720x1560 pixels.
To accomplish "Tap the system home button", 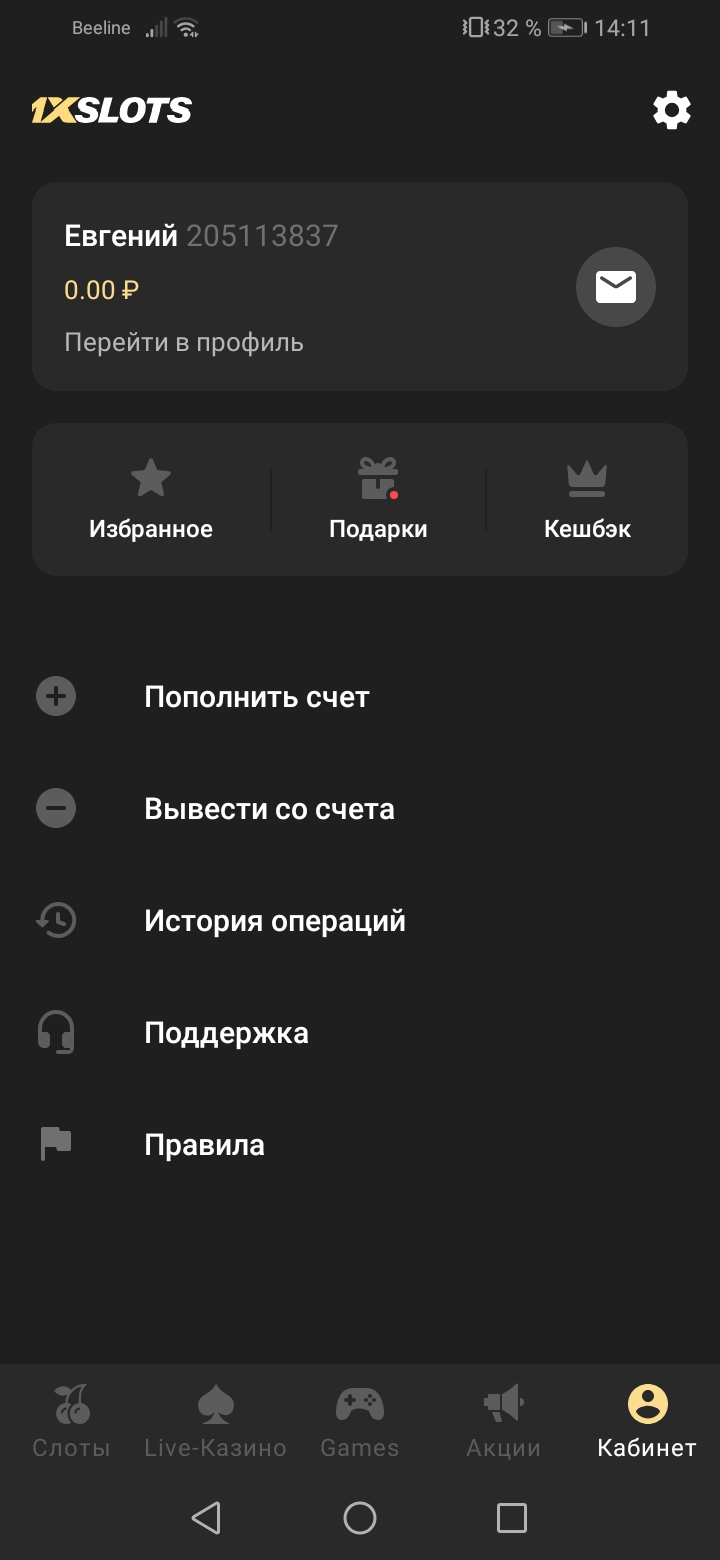I will (x=359, y=1518).
